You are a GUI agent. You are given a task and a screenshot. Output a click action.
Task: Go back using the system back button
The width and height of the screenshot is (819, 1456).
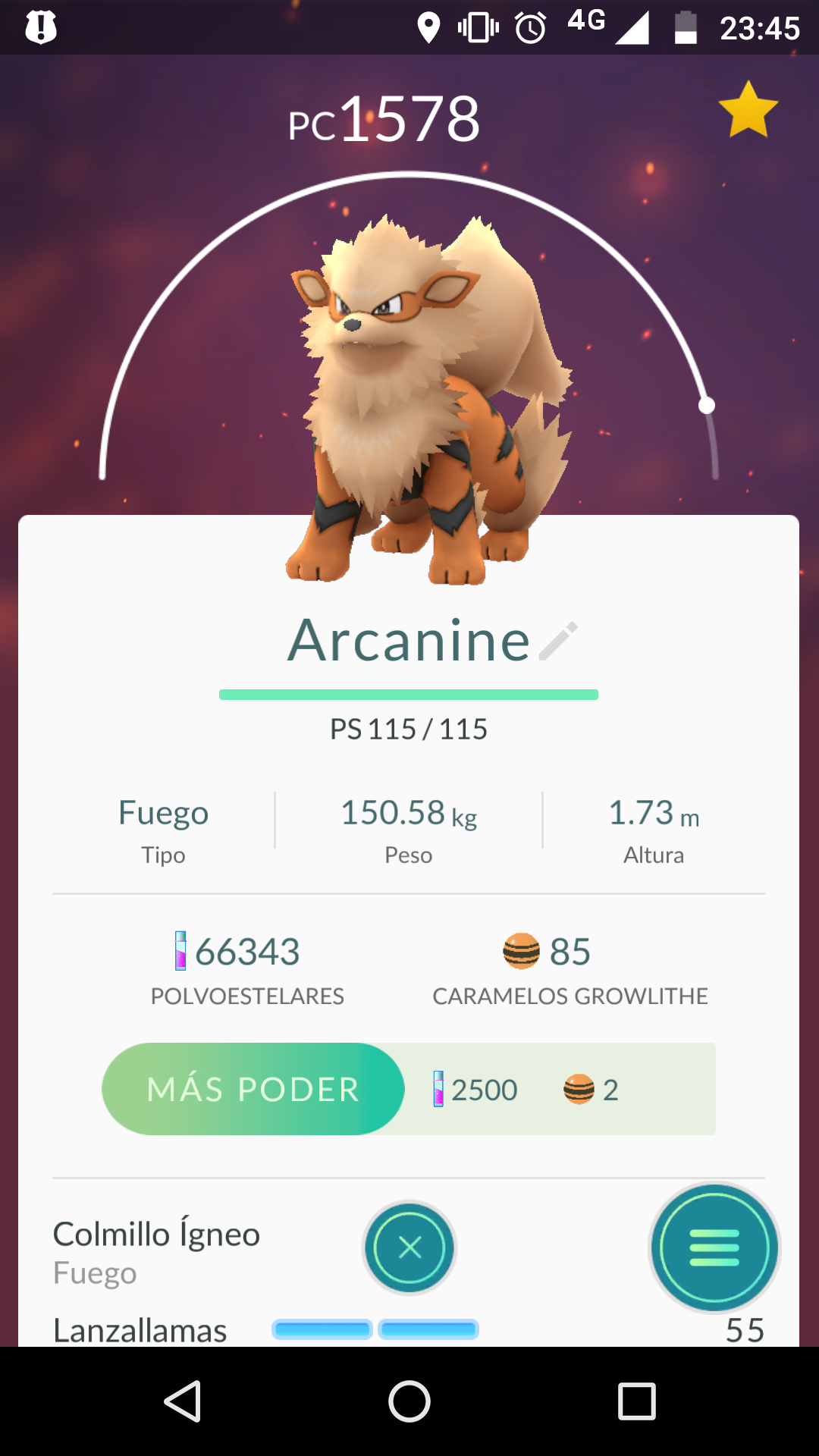tap(183, 1401)
